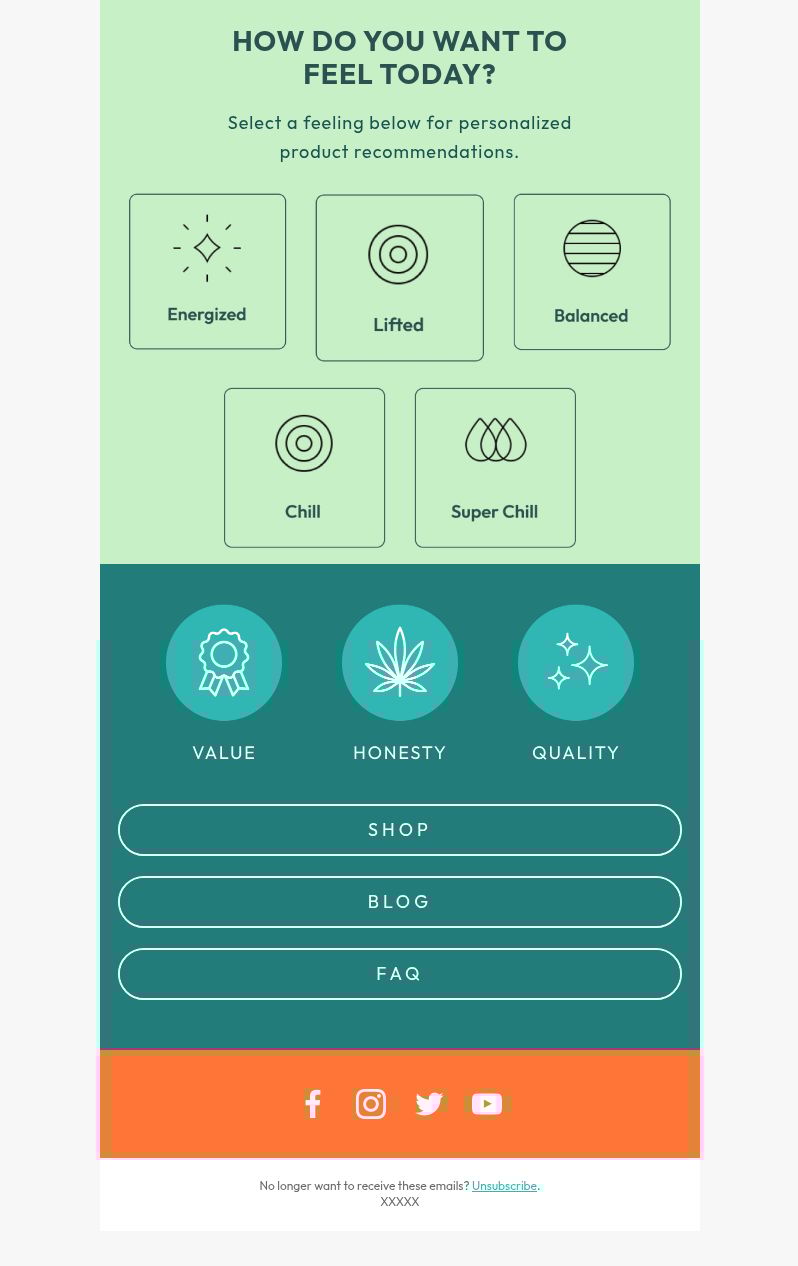Pick the Balanced feeling card

pyautogui.click(x=592, y=272)
